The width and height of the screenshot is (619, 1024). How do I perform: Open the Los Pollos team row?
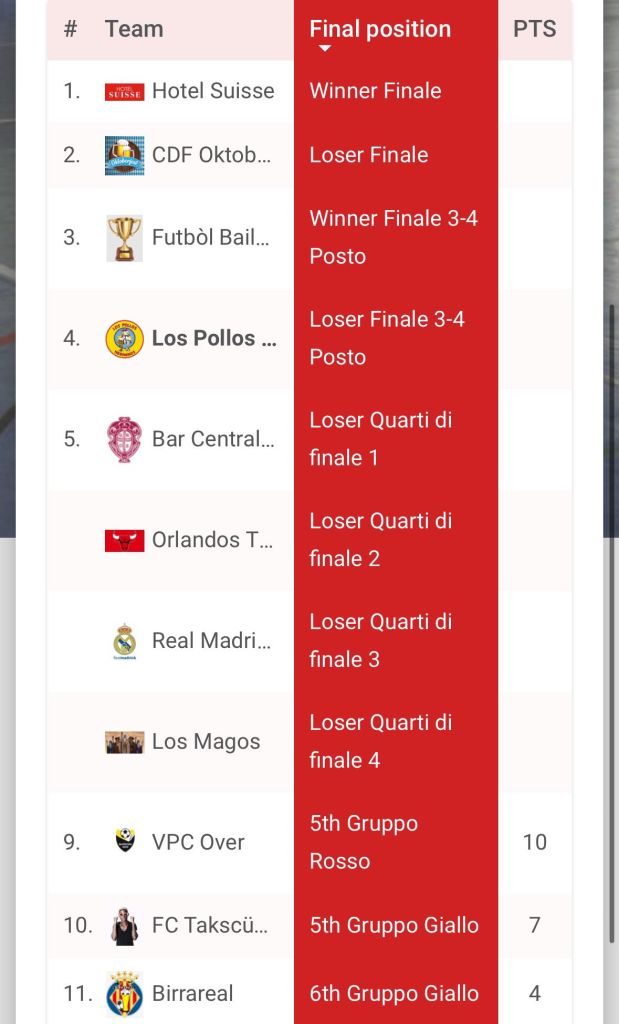214,339
